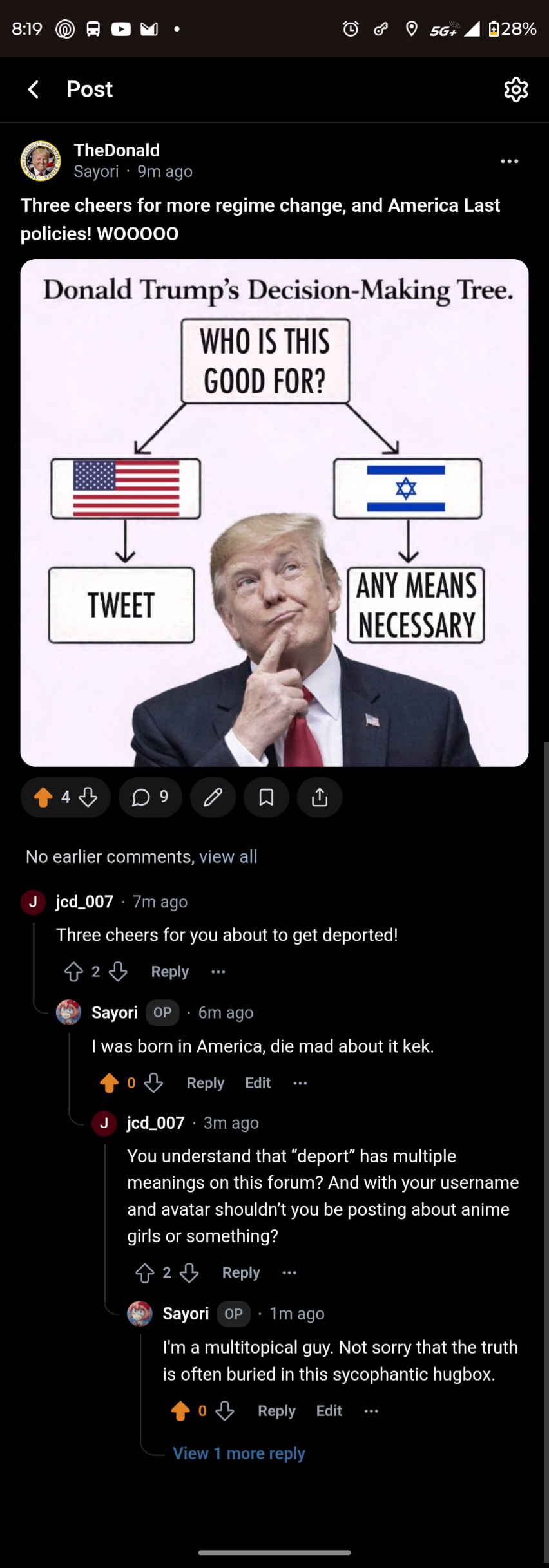
Task: Downvote jcd_007's 'anime girls' comment
Action: coord(189,1273)
